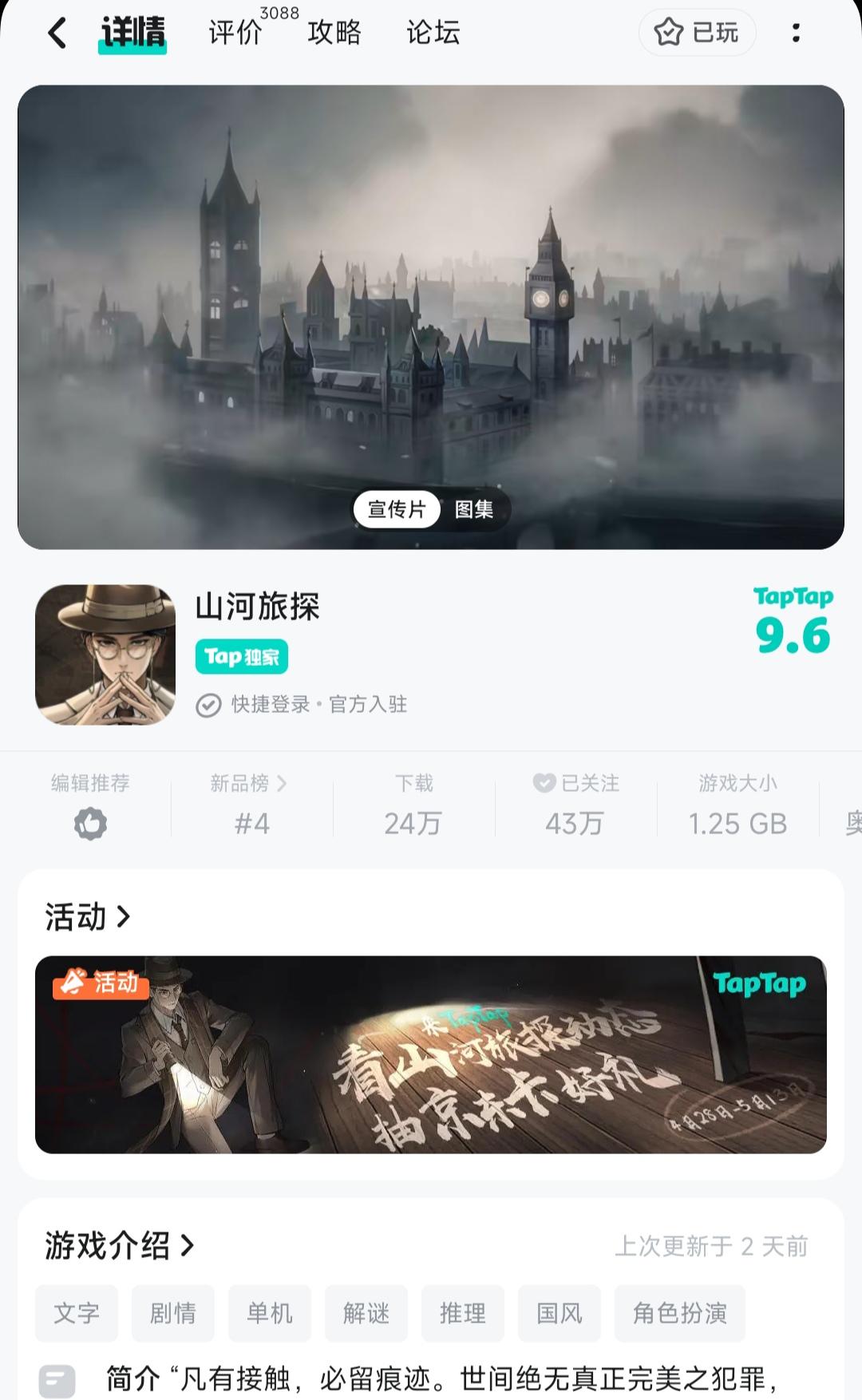Tap the back arrow at top left
Image resolution: width=862 pixels, height=1400 pixels.
pyautogui.click(x=56, y=34)
